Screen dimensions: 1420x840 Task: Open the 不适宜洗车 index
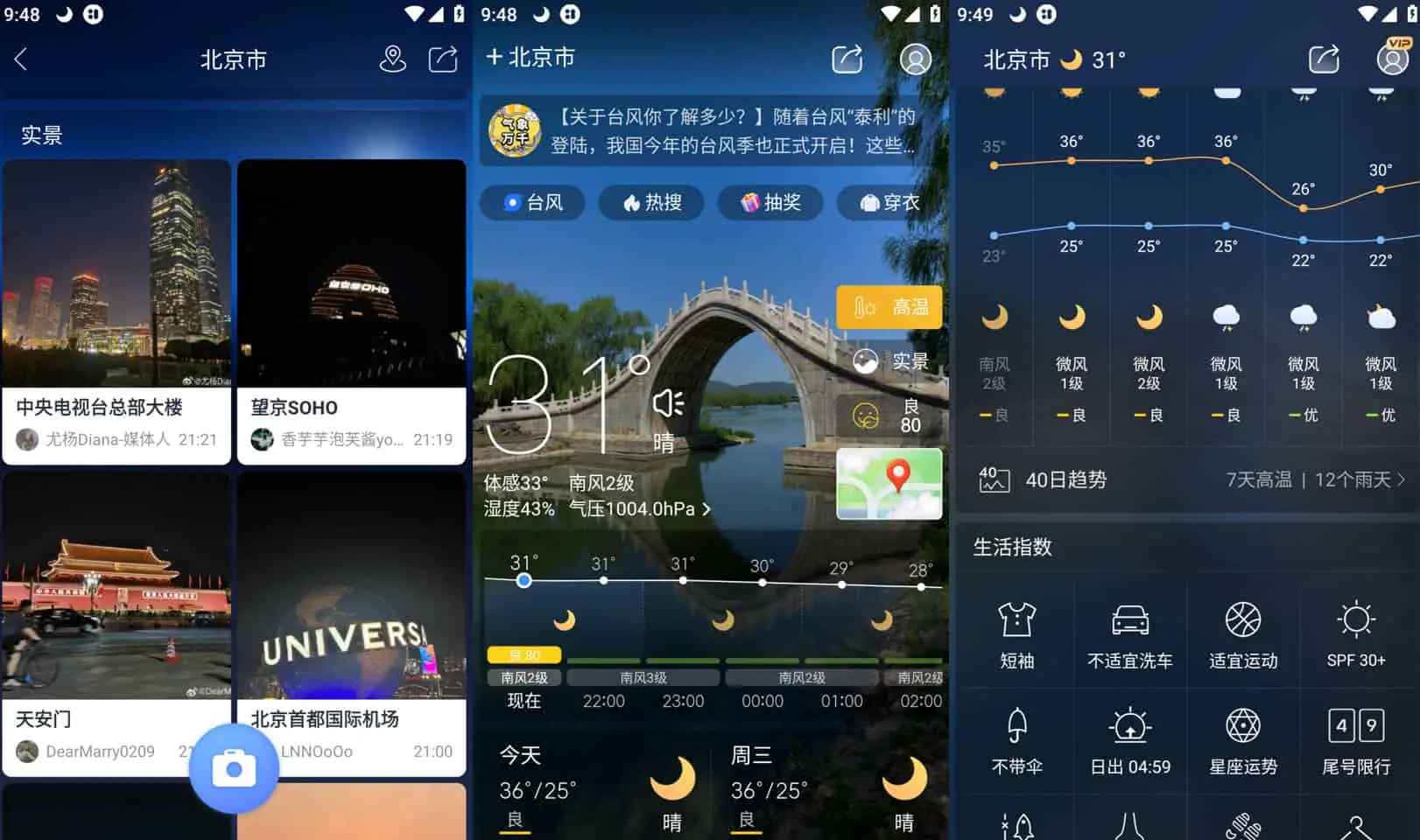click(x=1129, y=636)
